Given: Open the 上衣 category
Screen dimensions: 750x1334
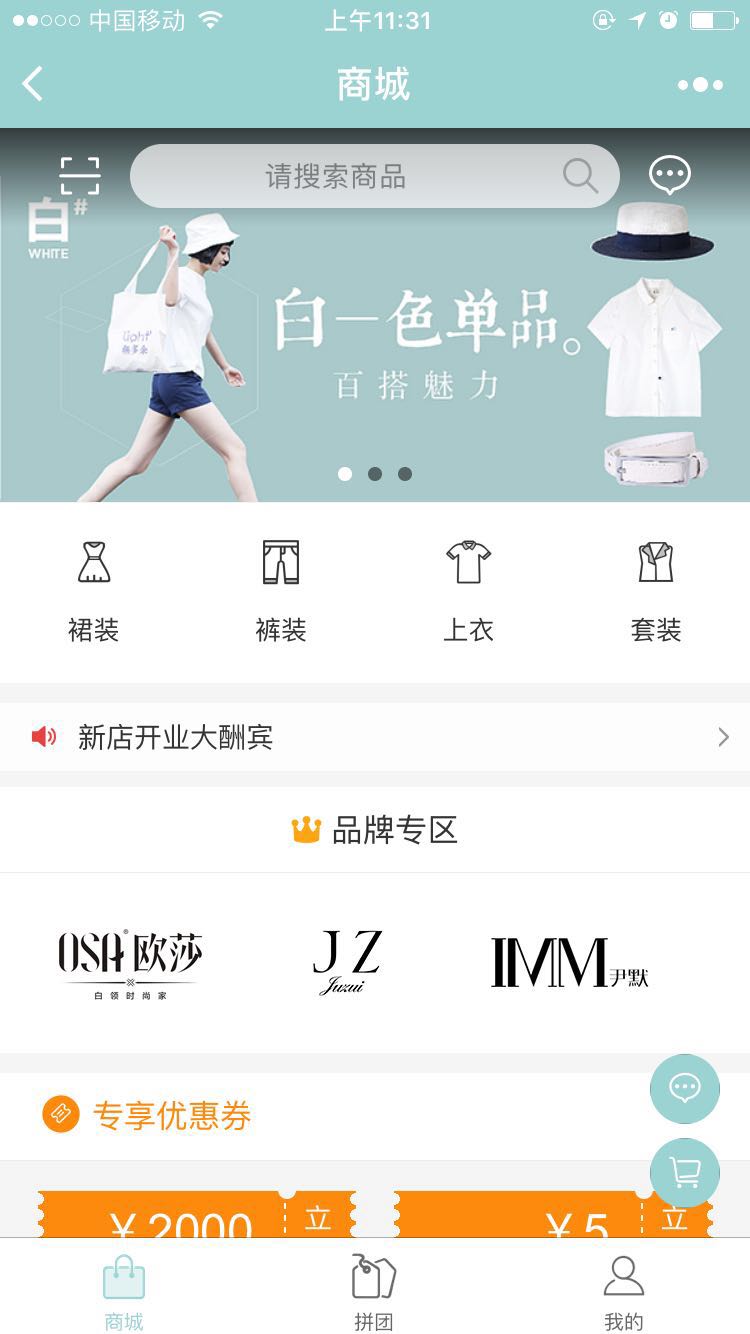Looking at the screenshot, I should (x=468, y=590).
